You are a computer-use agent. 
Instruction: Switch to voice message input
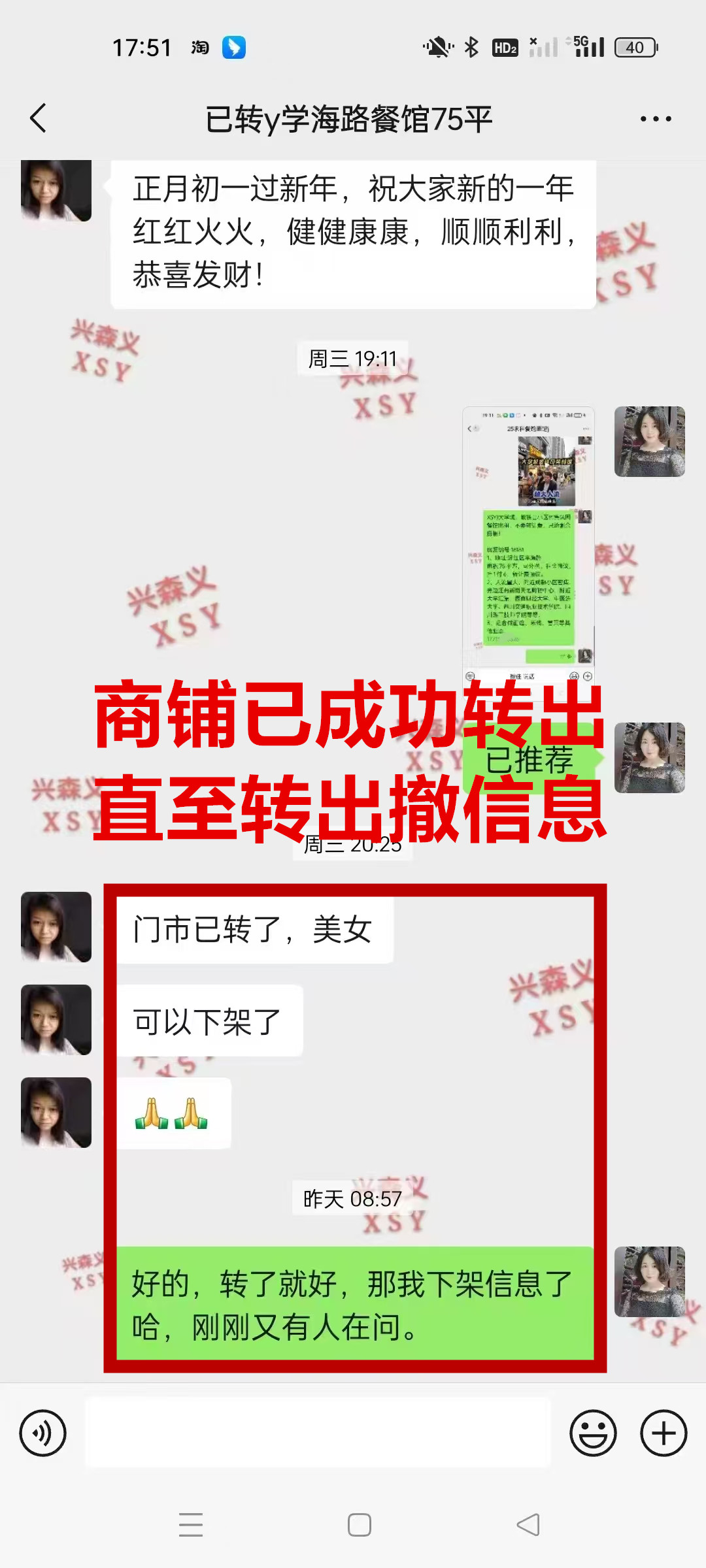(43, 1433)
